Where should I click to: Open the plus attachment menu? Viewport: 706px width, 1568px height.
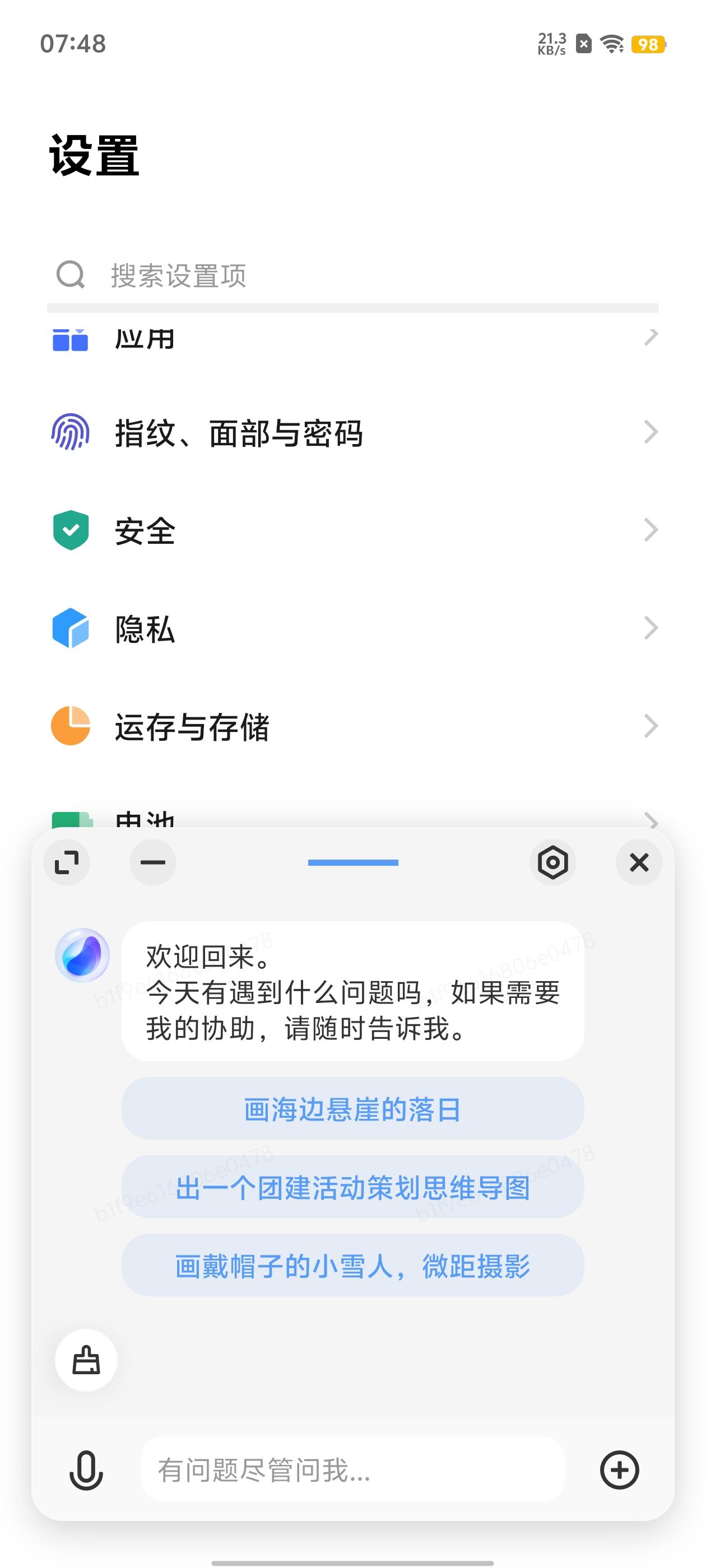(620, 1471)
